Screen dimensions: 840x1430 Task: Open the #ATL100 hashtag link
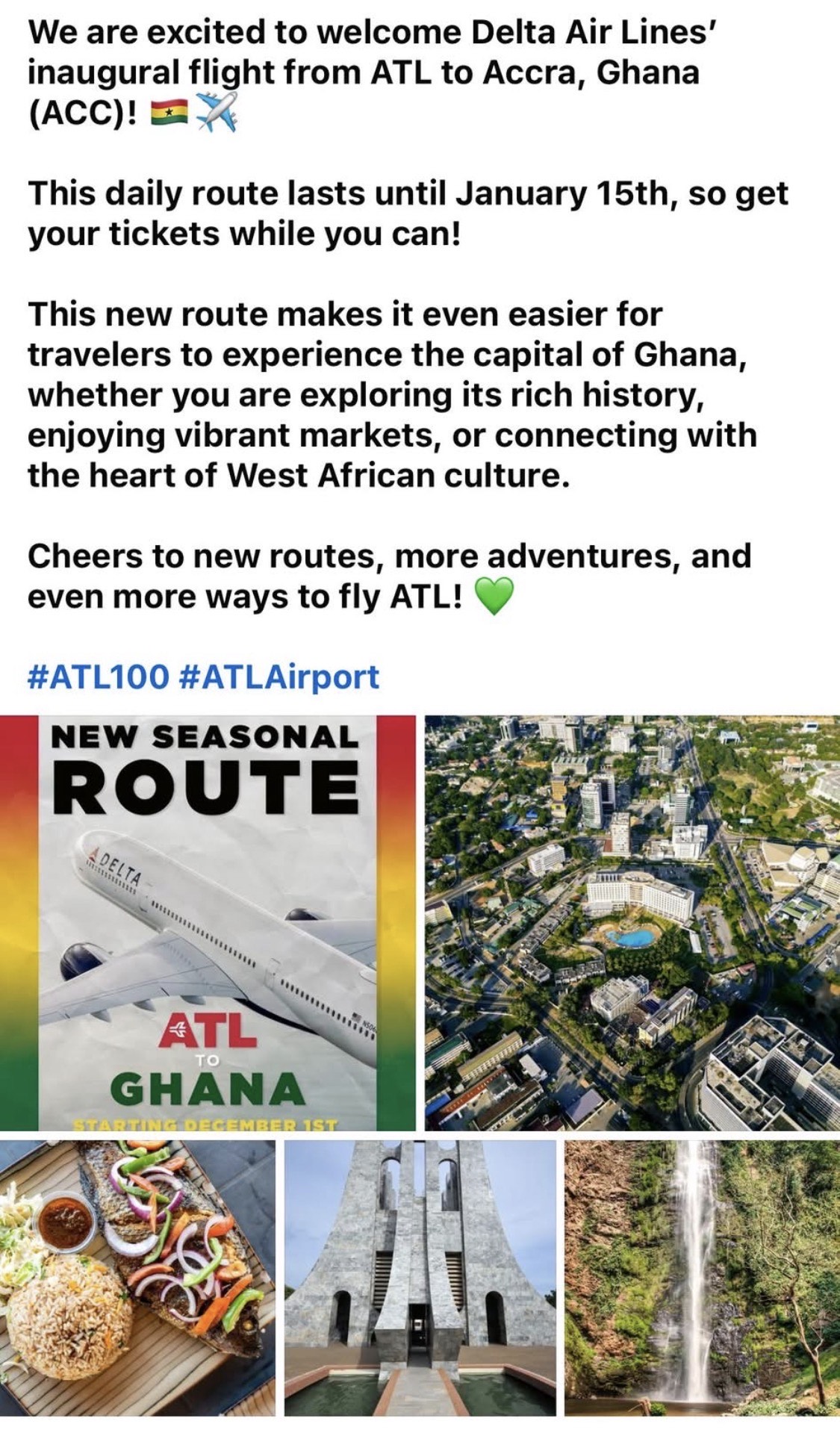point(98,677)
